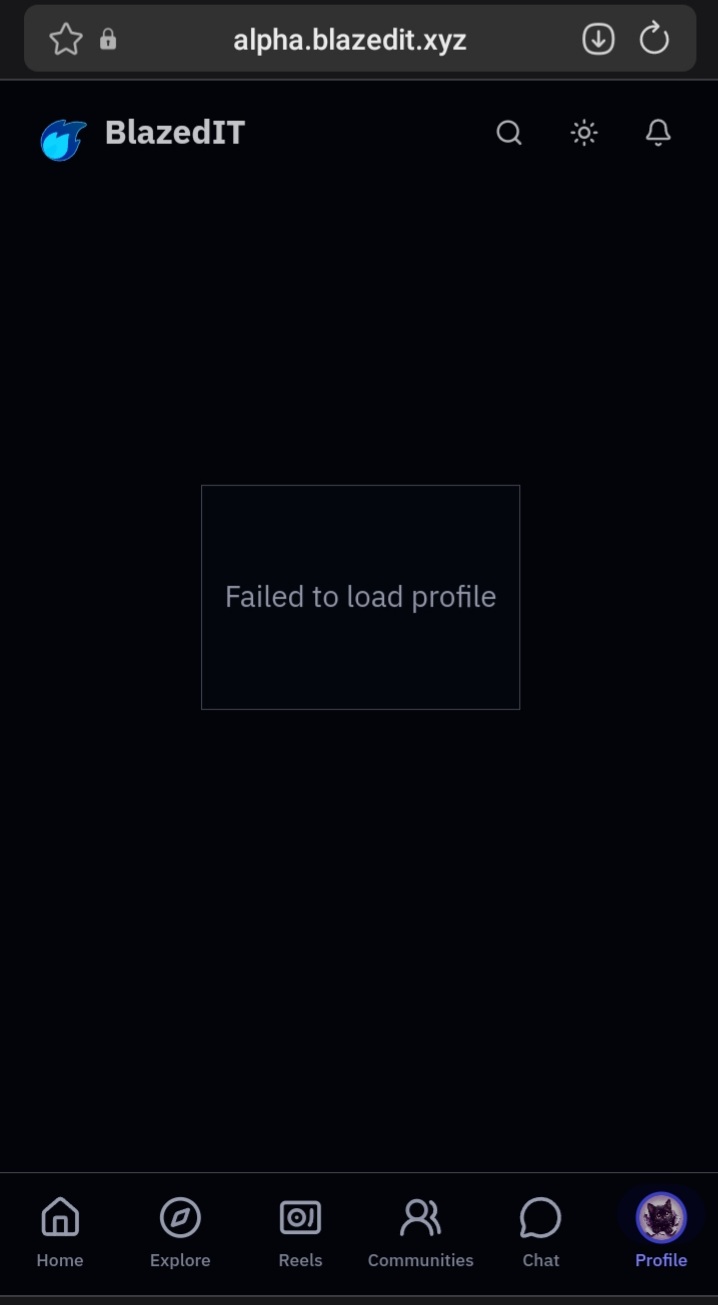Viewport: 718px width, 1305px height.
Task: Open the notifications bell
Action: point(658,133)
